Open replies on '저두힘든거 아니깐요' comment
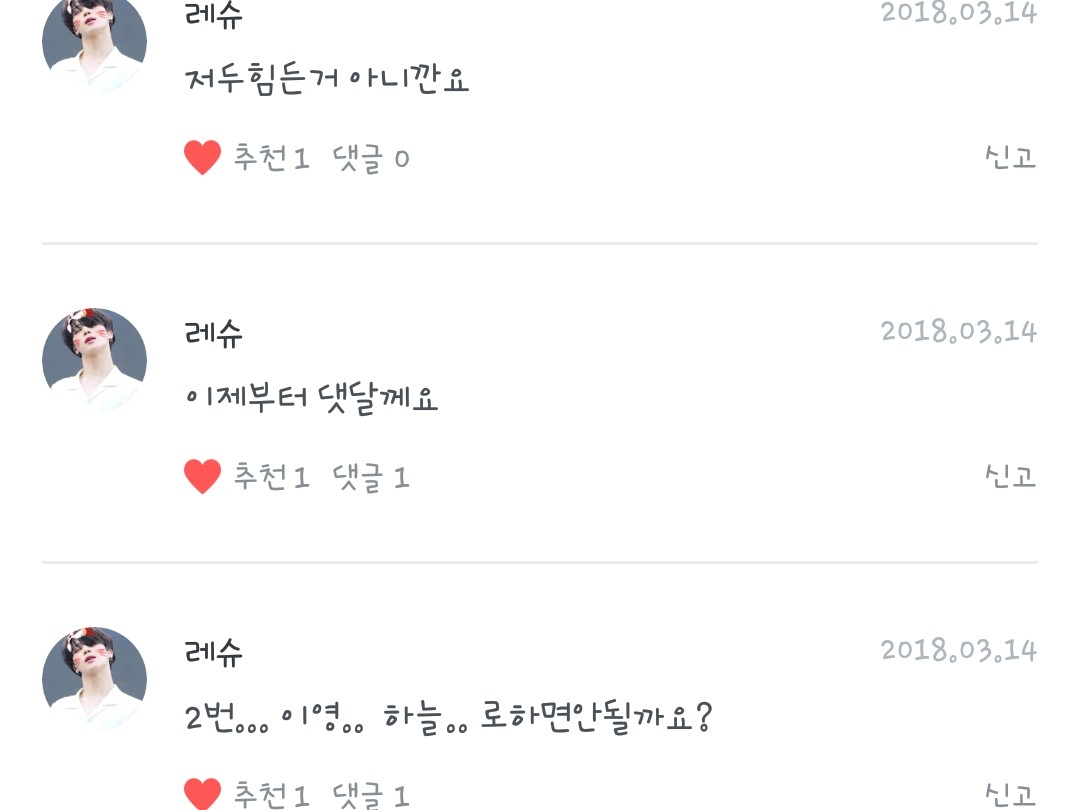 click(x=371, y=158)
